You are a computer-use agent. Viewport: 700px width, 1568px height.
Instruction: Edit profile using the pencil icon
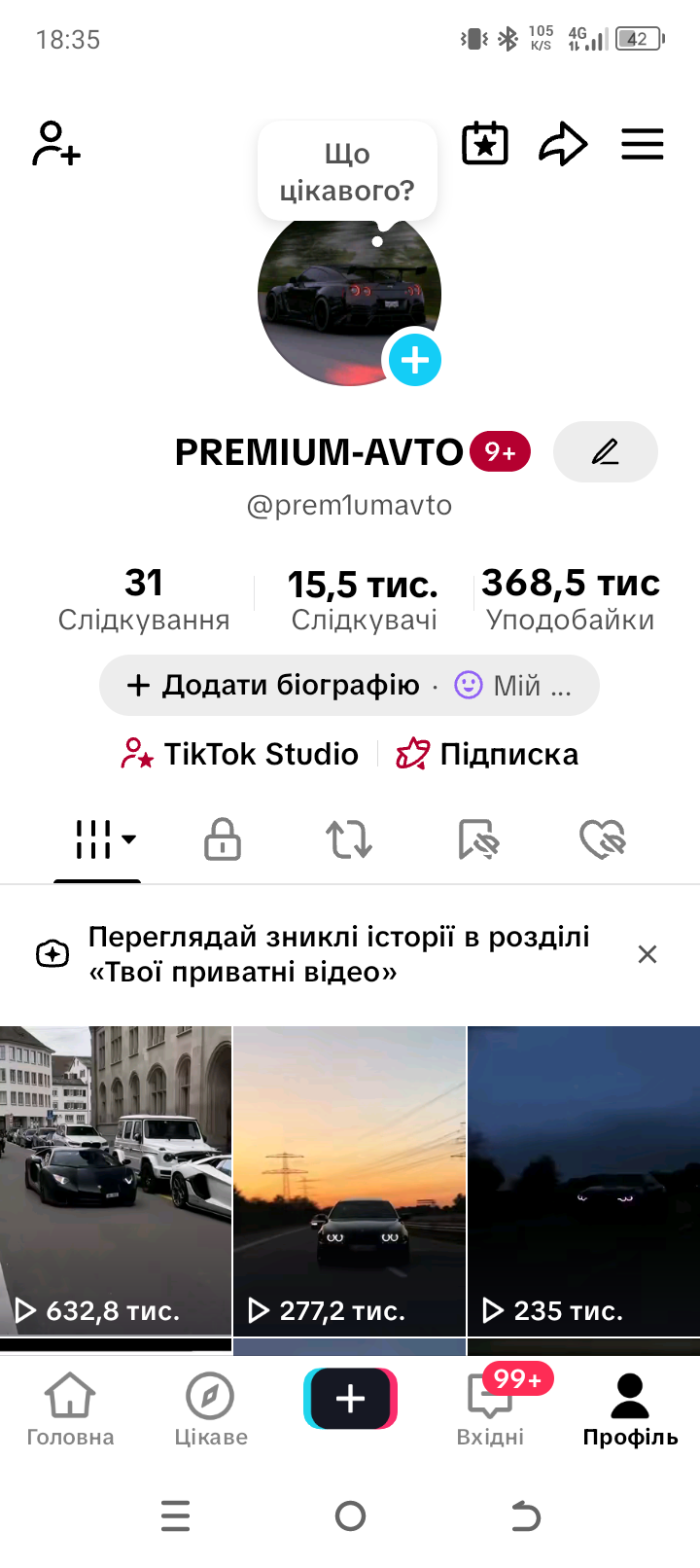[605, 451]
